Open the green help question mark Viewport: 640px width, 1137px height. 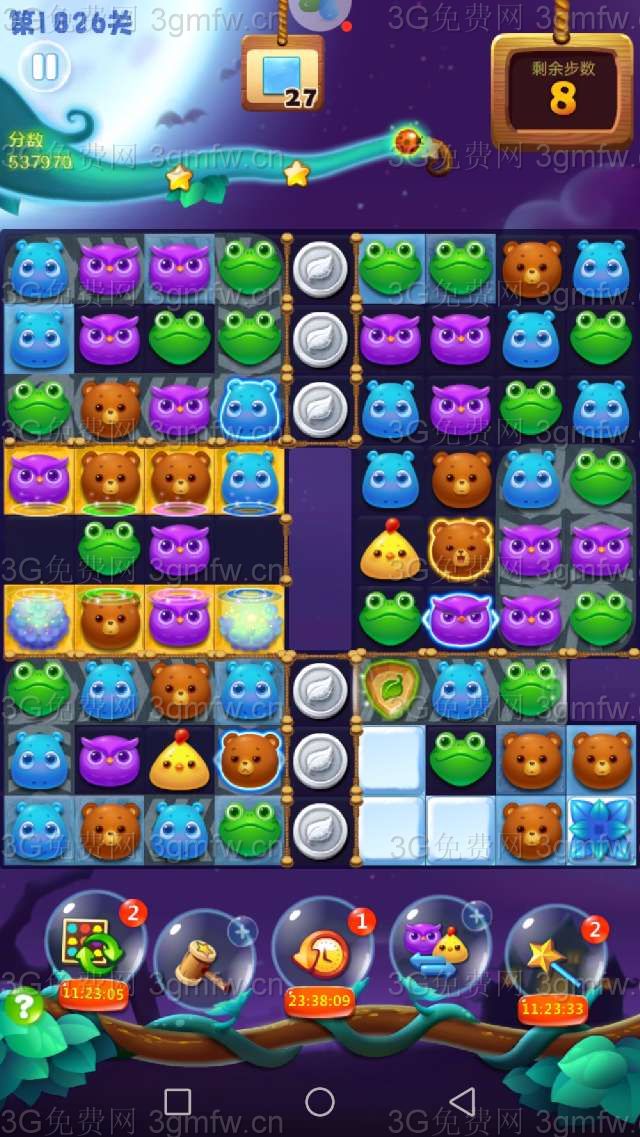[x=23, y=1005]
